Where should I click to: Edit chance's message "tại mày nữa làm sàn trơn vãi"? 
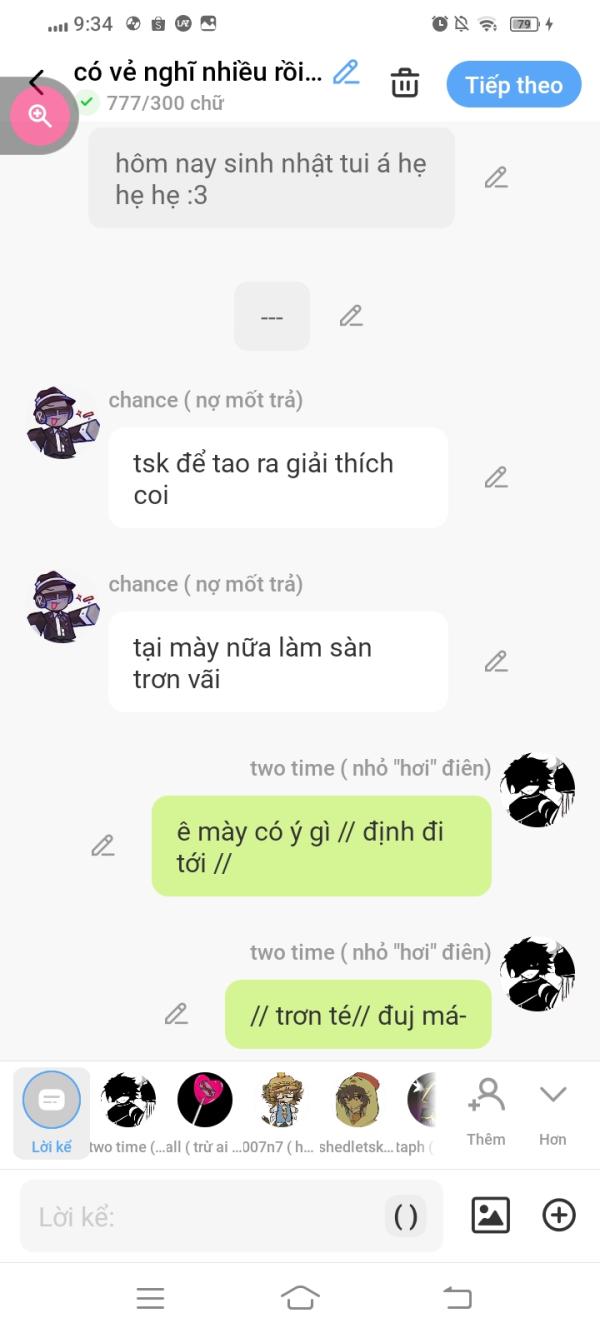pyautogui.click(x=496, y=661)
